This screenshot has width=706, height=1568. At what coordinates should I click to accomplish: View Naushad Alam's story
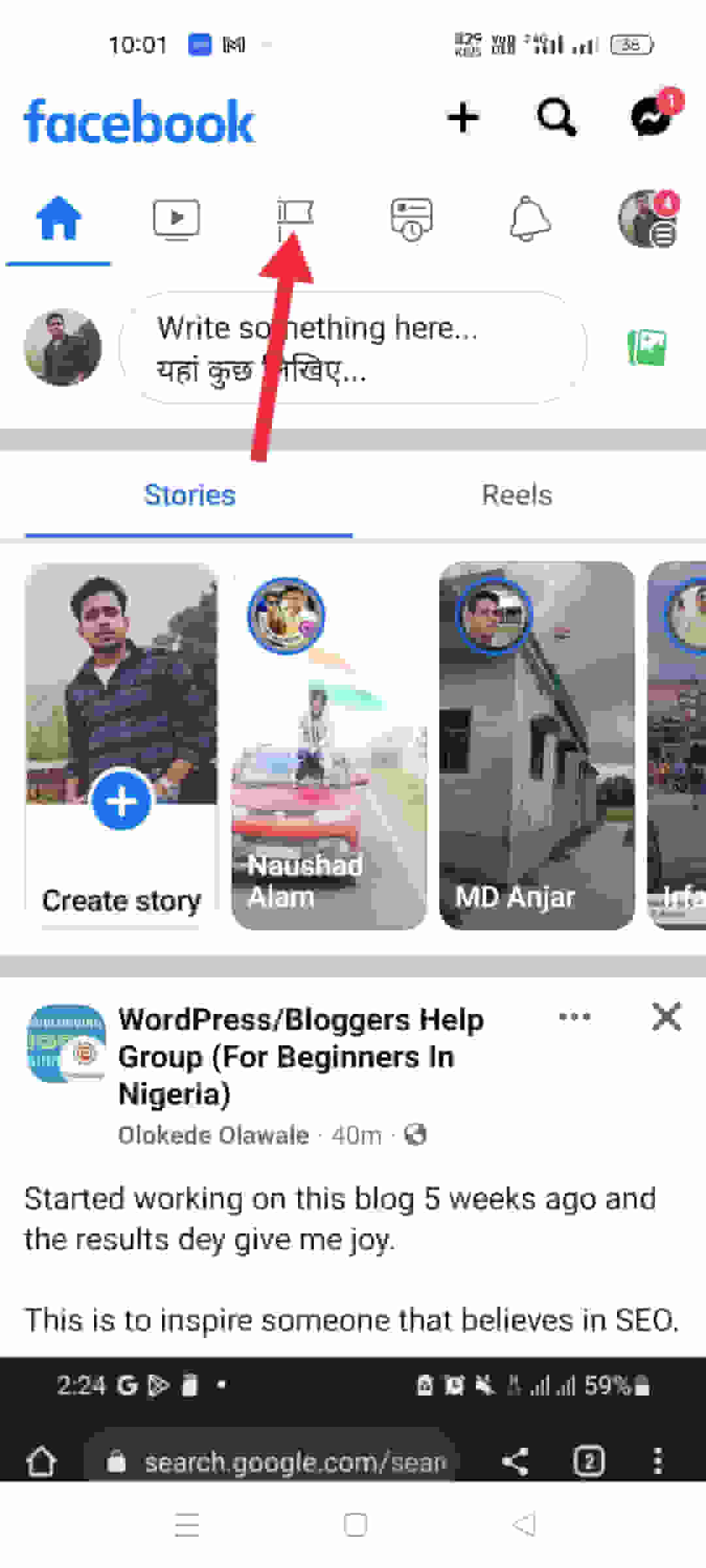coord(329,745)
